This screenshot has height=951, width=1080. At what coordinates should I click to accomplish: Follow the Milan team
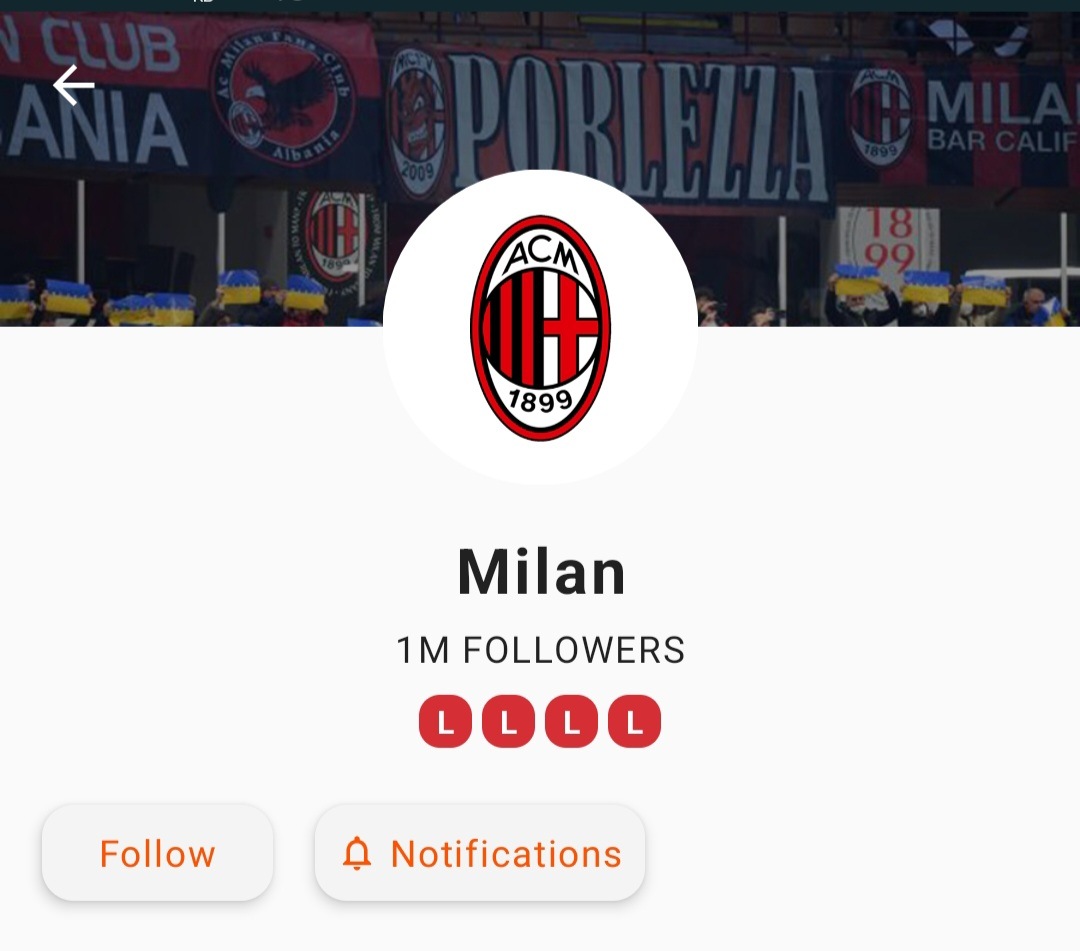157,853
